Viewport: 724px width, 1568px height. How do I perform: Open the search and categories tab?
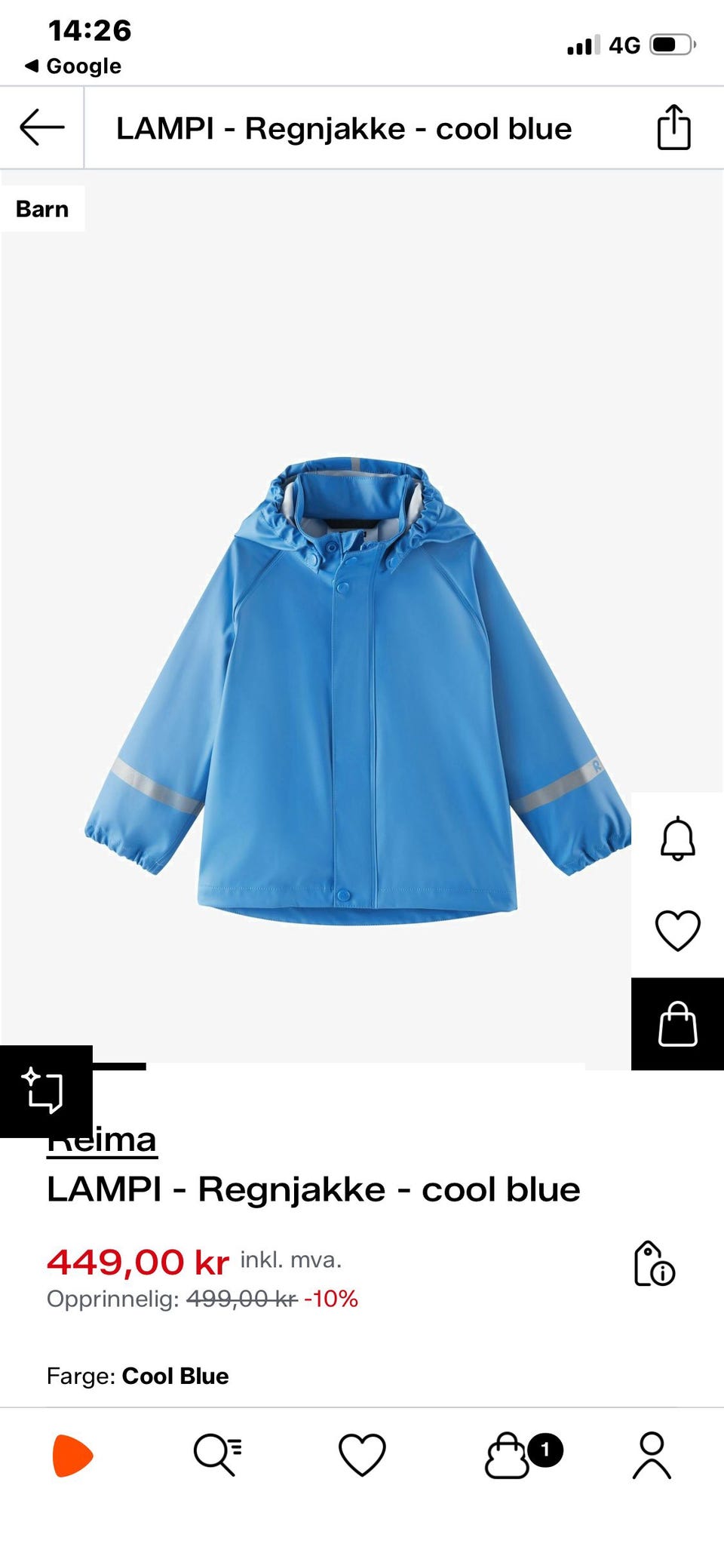(x=217, y=1454)
